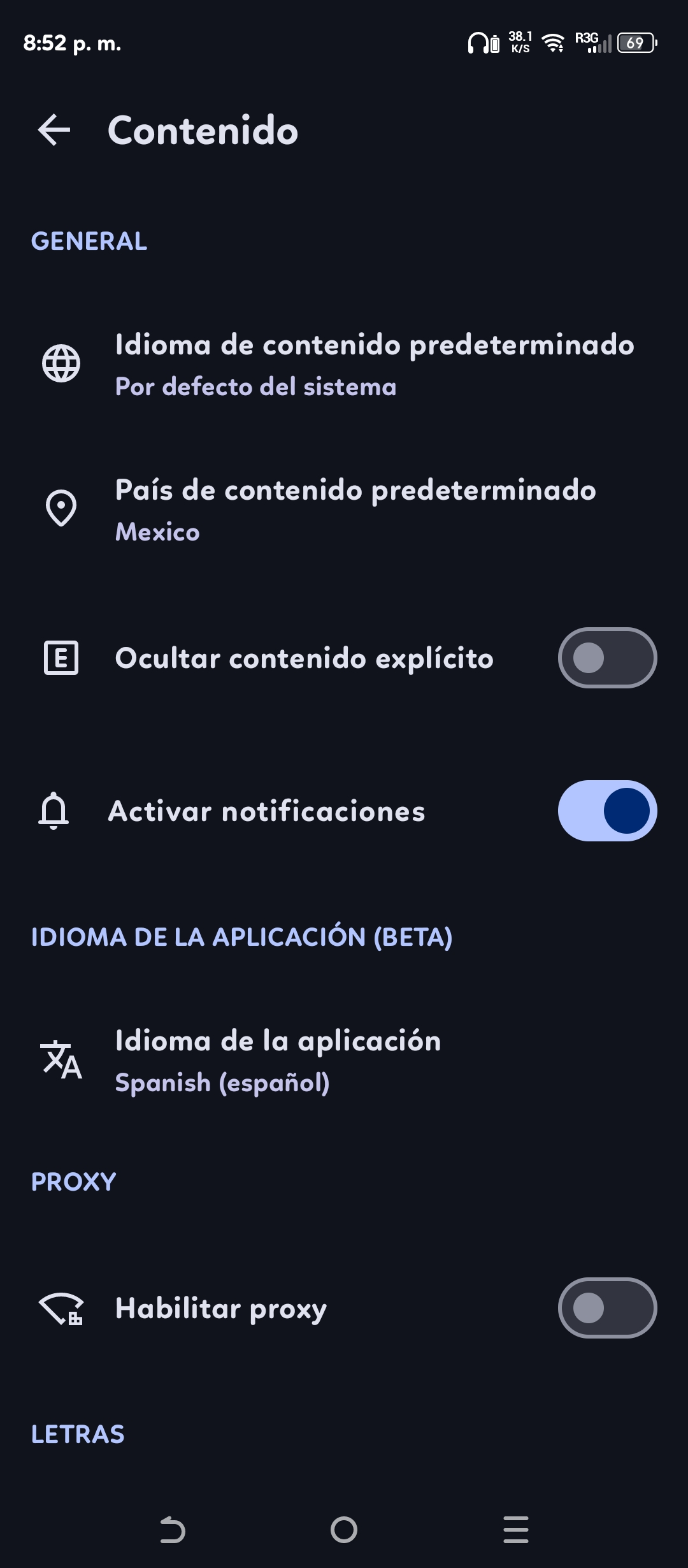
Task: Open recent apps from navigation bar
Action: coord(515,1530)
